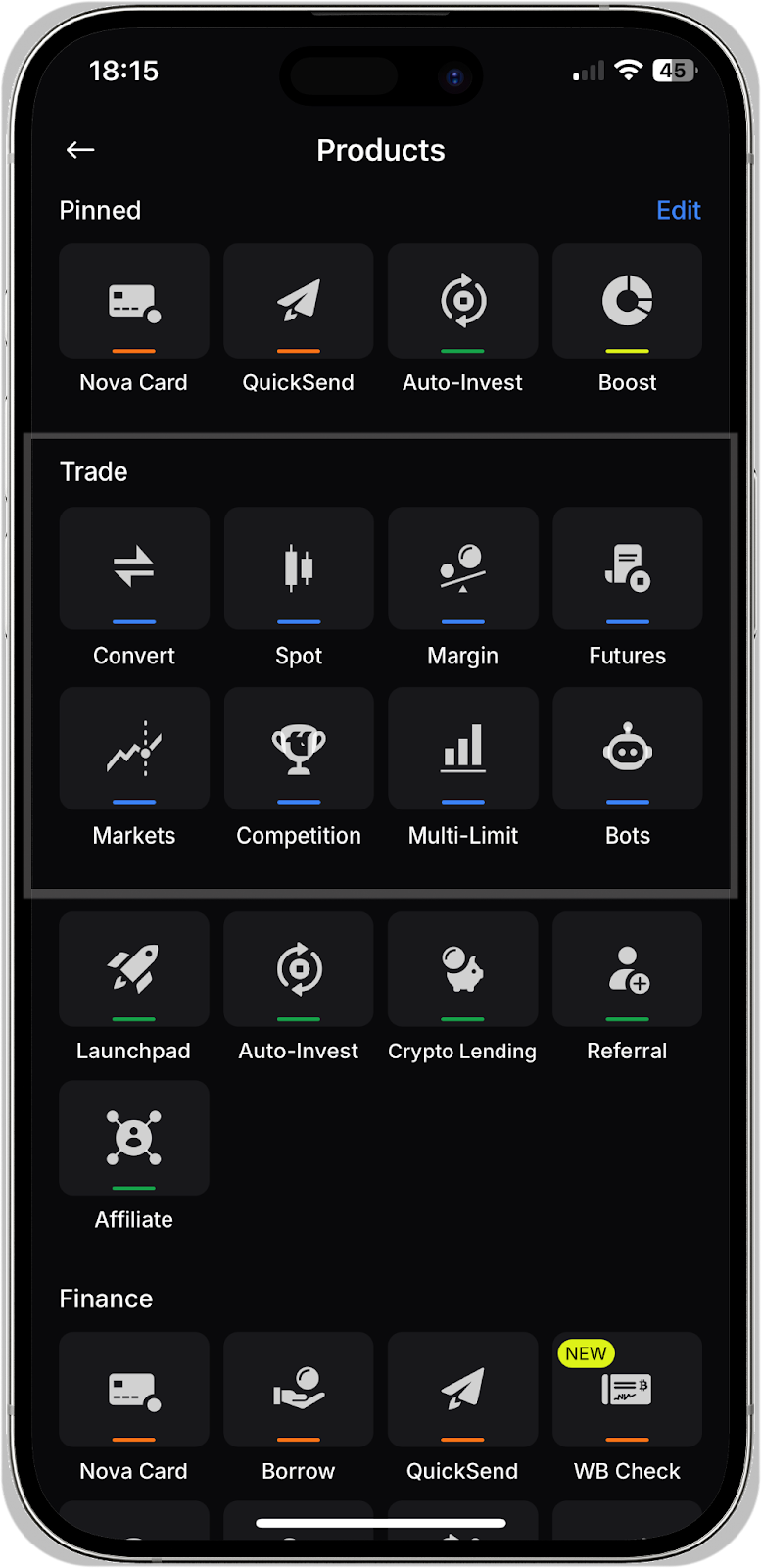The image size is (761, 1568).
Task: Open Nova Card in the Pinned section
Action: pyautogui.click(x=134, y=303)
